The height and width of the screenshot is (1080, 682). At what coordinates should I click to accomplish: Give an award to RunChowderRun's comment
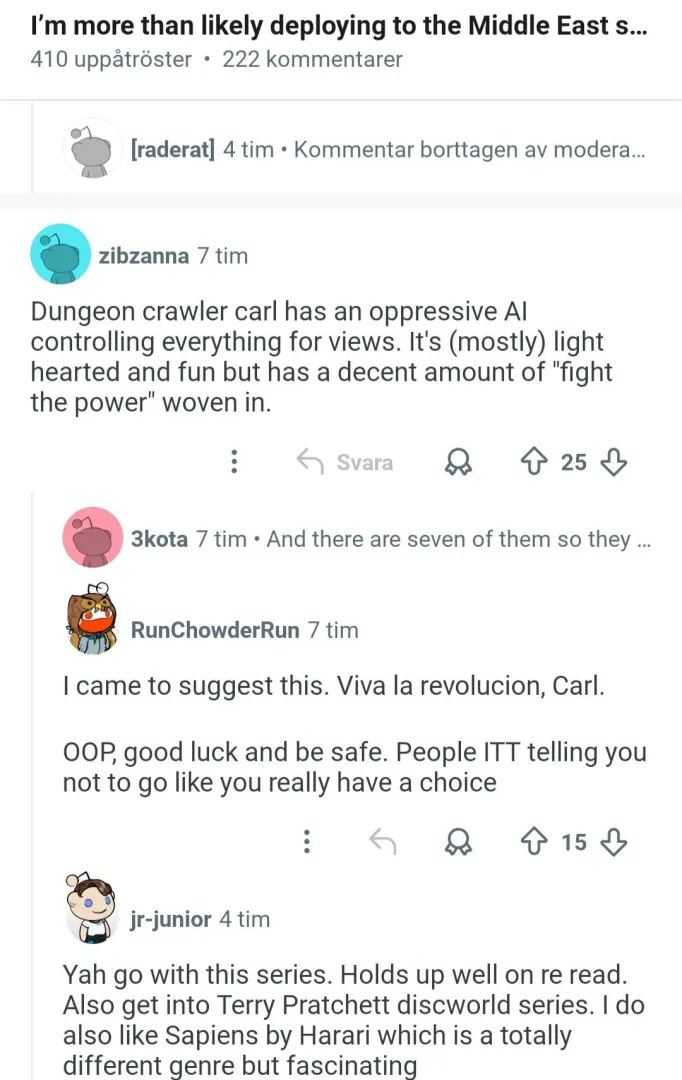point(458,842)
